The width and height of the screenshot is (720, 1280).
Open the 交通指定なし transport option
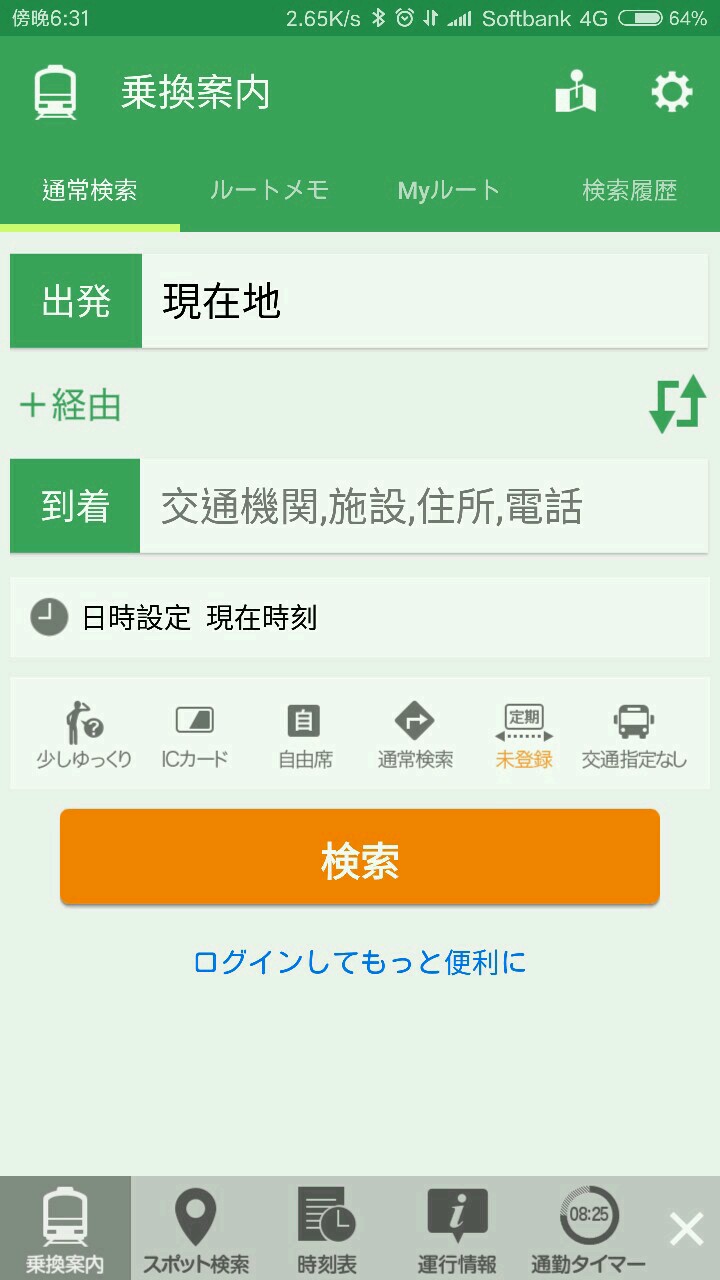634,735
